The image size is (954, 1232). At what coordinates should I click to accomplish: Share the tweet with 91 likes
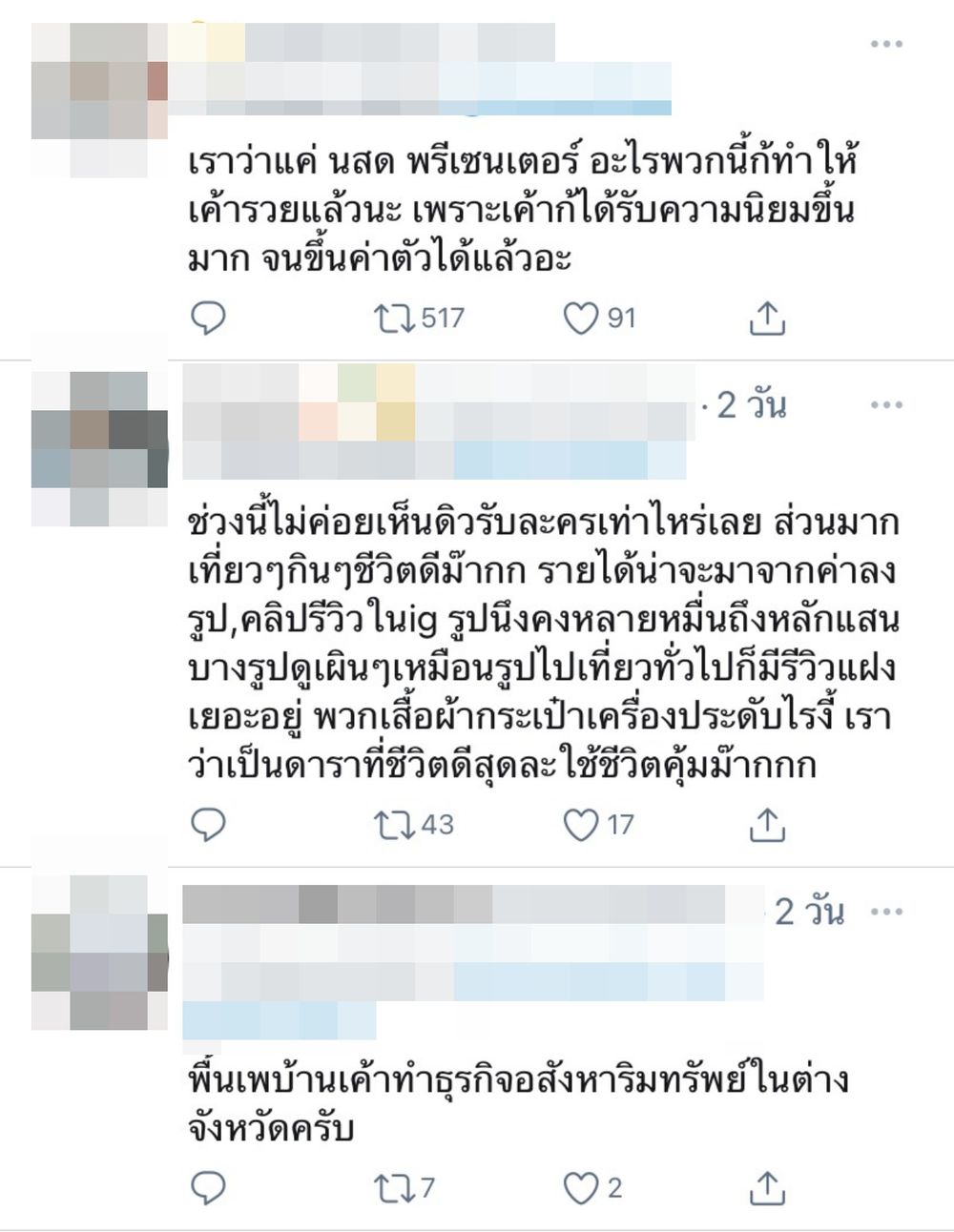click(766, 318)
